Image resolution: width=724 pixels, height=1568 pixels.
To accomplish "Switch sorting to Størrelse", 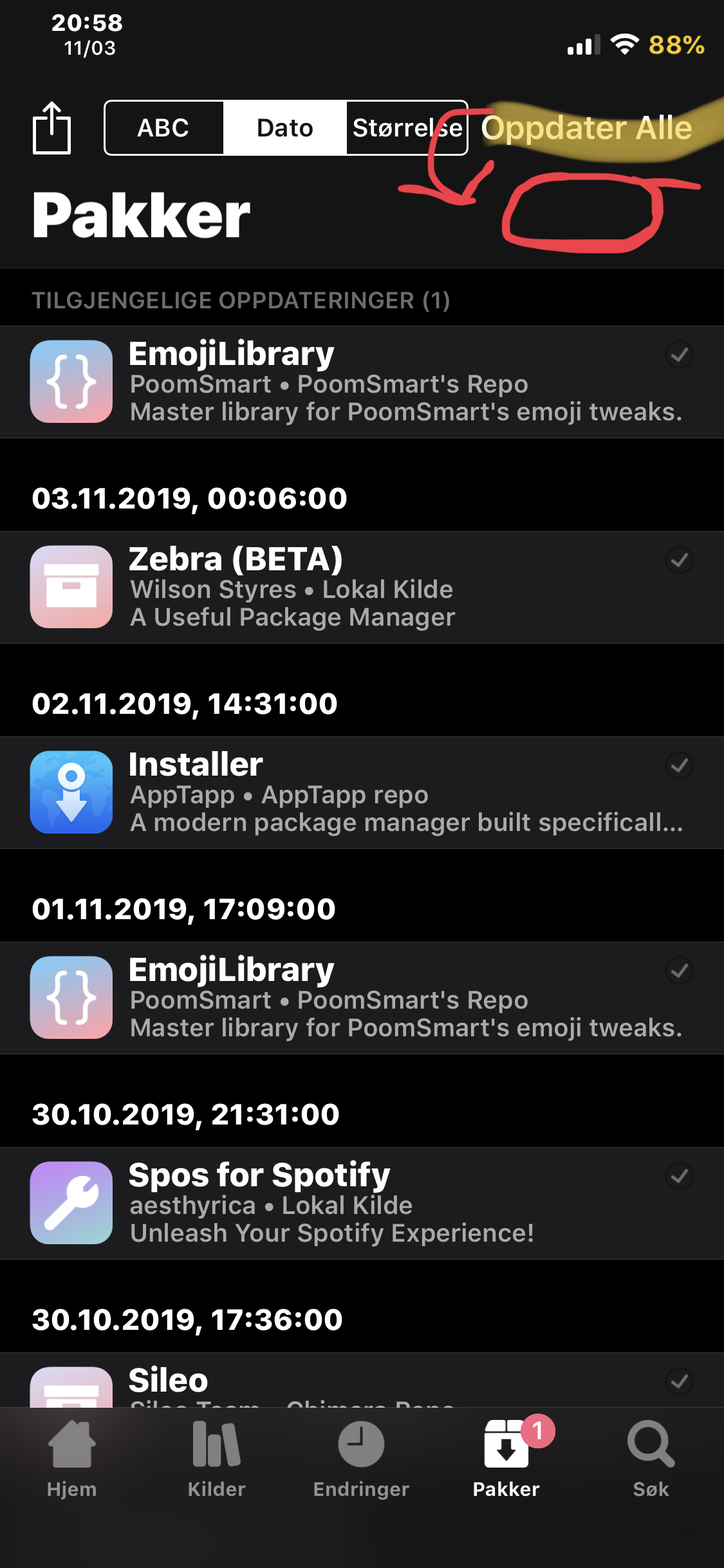I will point(405,127).
